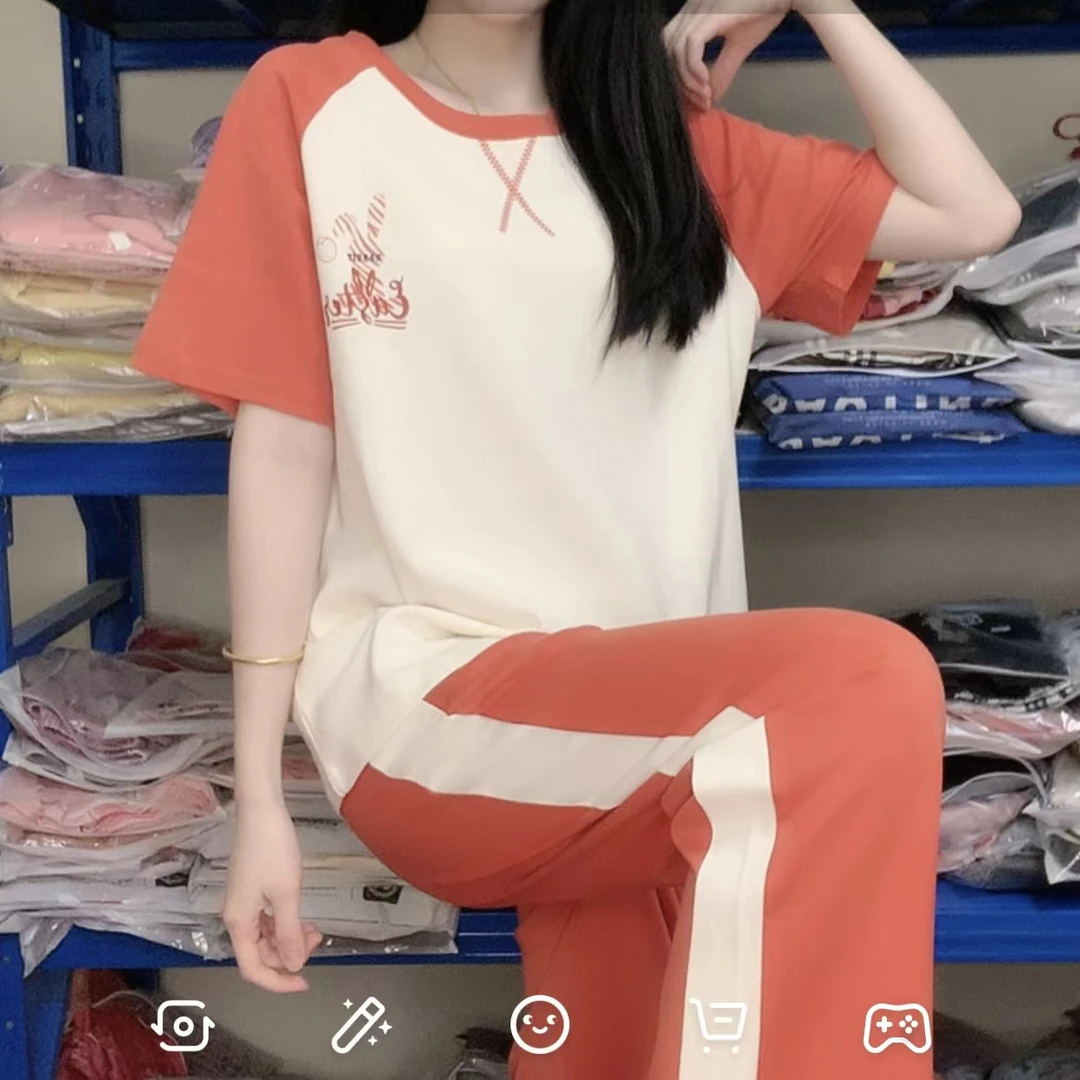Open the magic wand beauty effects
The width and height of the screenshot is (1080, 1080).
[361, 1025]
